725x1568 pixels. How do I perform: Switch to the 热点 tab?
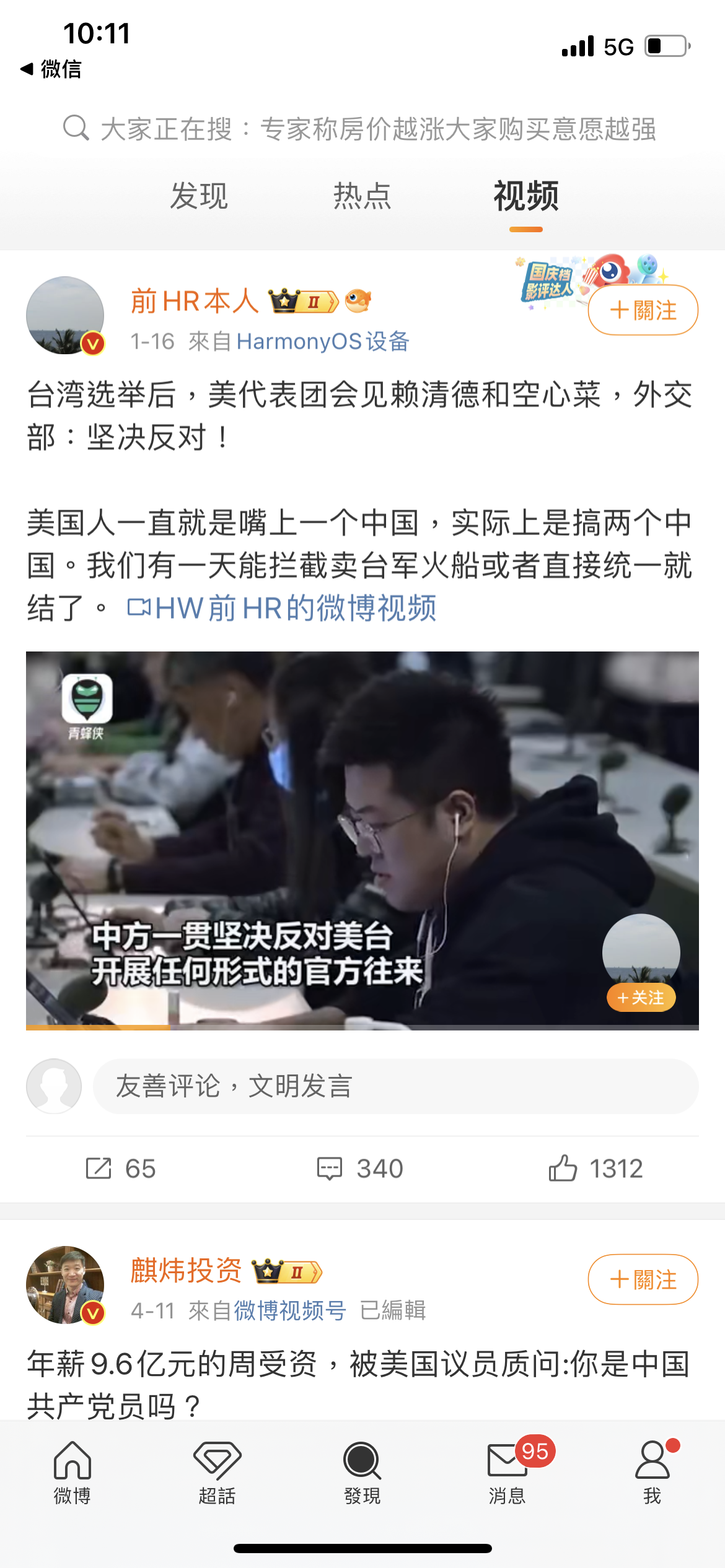362,196
